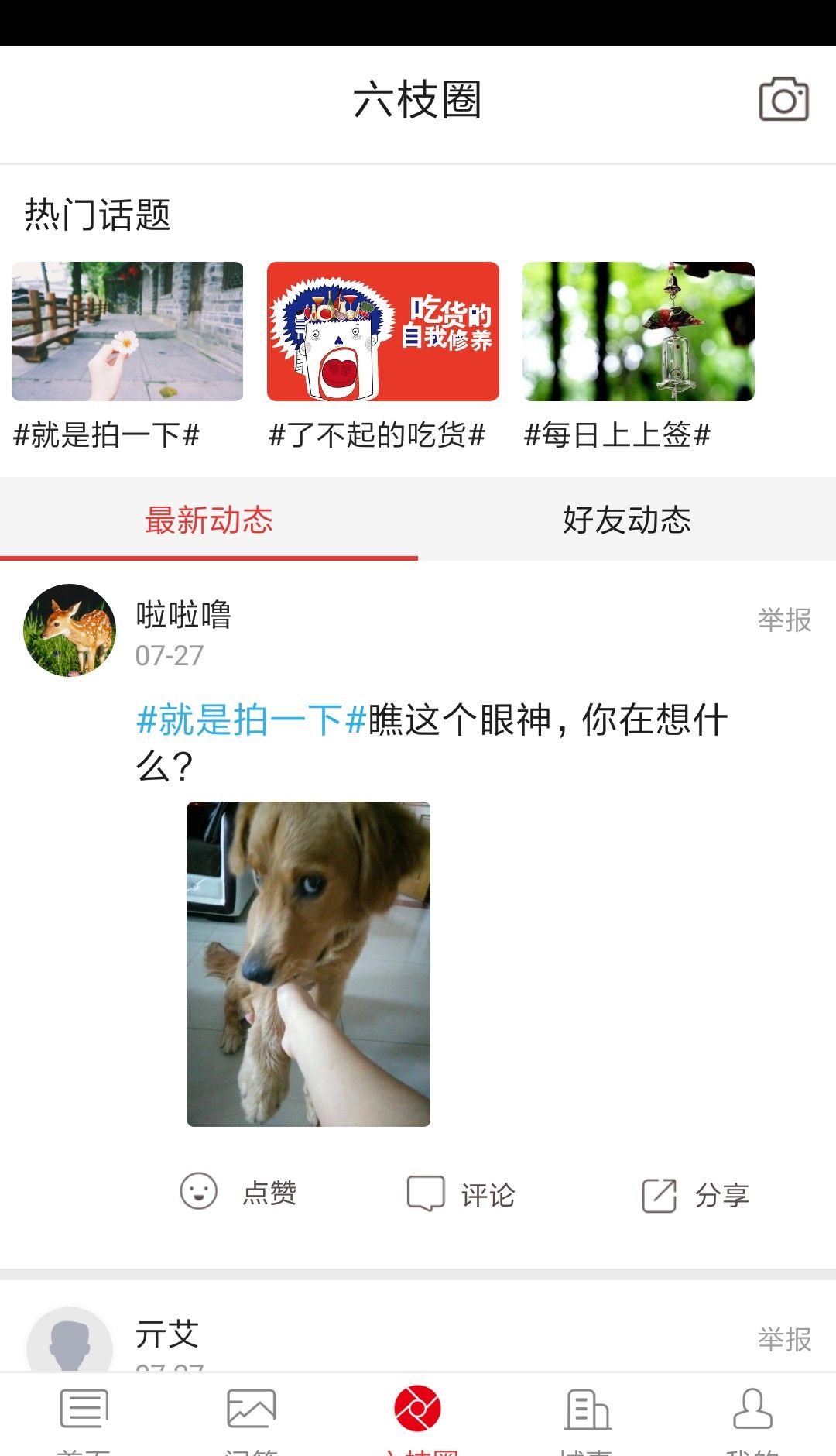Report 啦啦噜's post via 举报
836x1456 pixels.
point(784,620)
